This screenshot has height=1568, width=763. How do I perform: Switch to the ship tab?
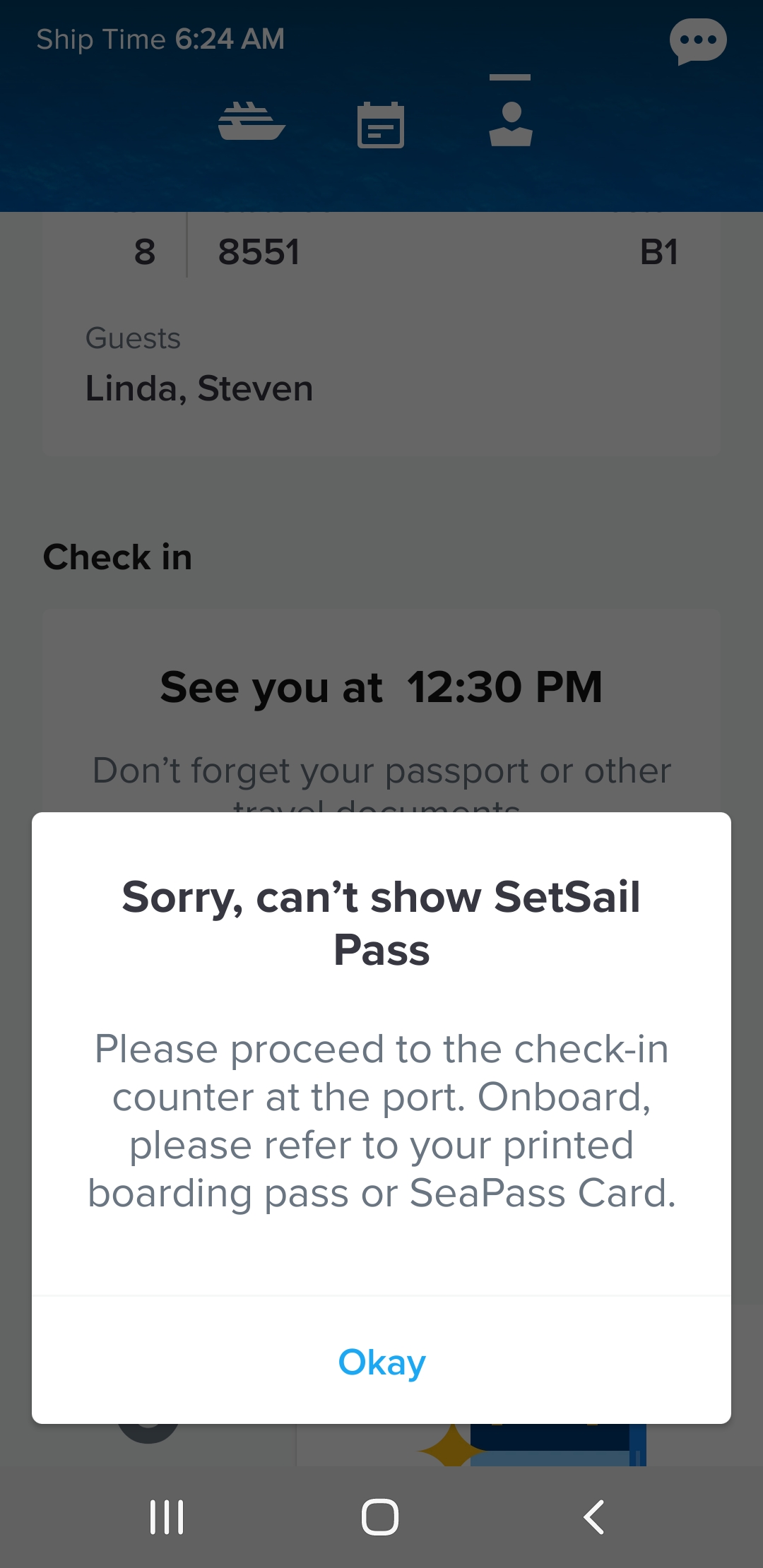(252, 121)
